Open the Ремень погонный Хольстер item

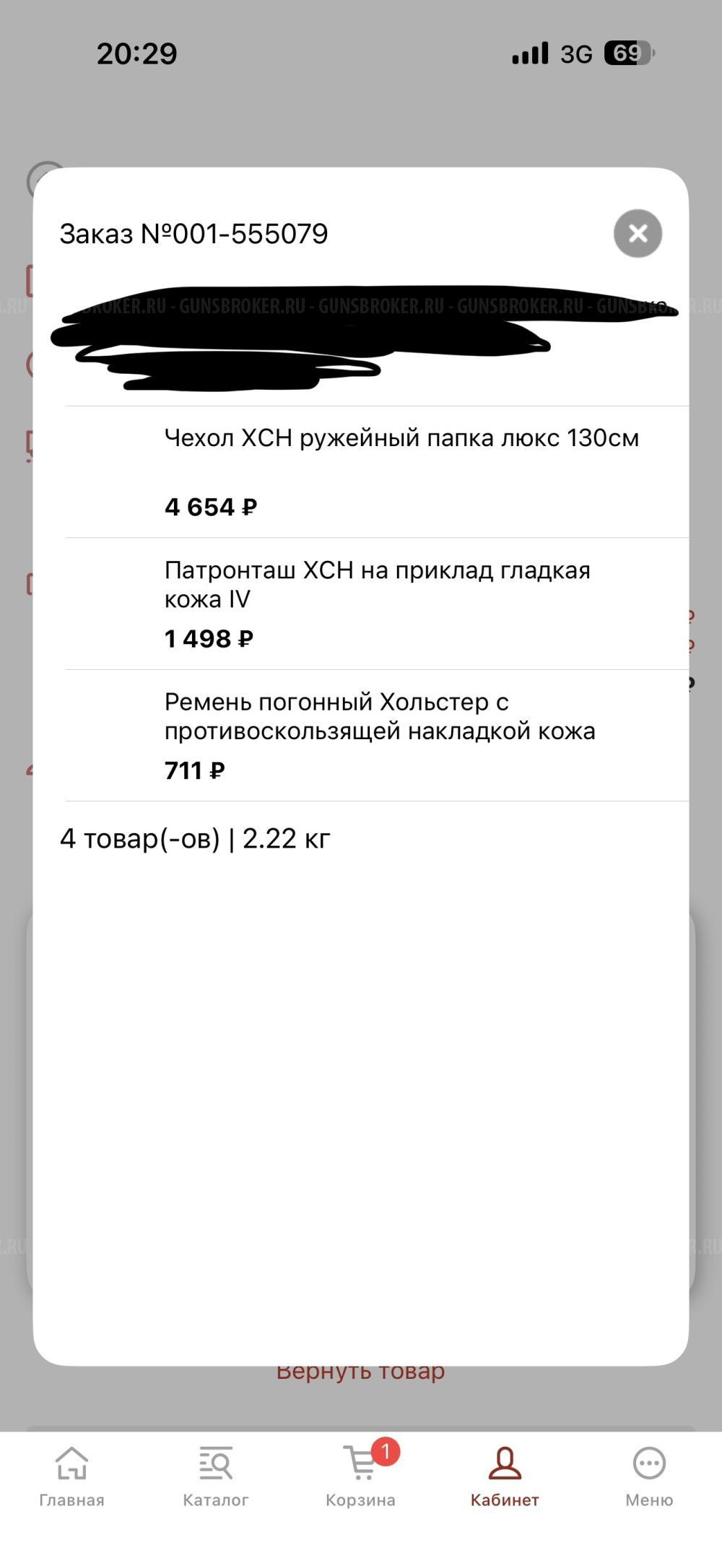(377, 736)
